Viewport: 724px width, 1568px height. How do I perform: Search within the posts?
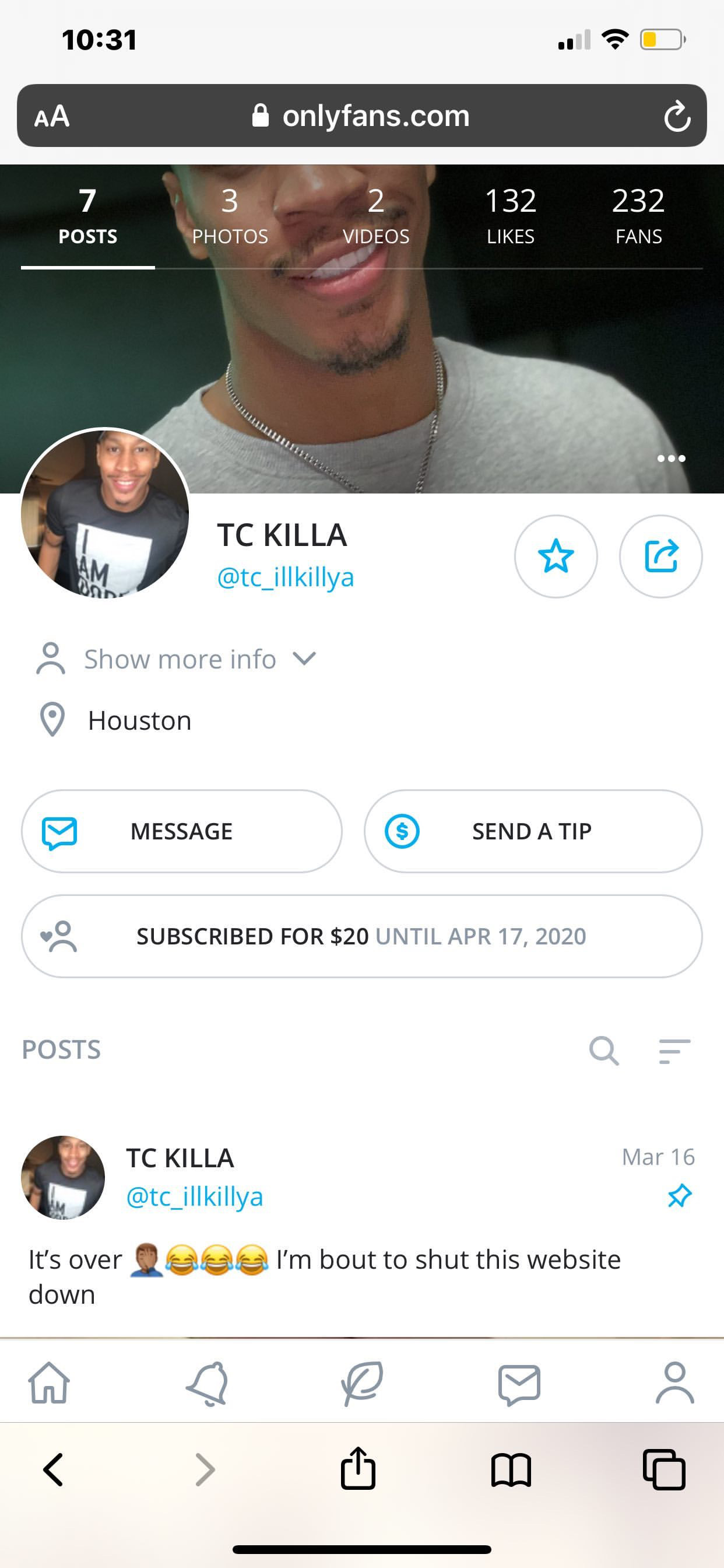coord(603,1051)
